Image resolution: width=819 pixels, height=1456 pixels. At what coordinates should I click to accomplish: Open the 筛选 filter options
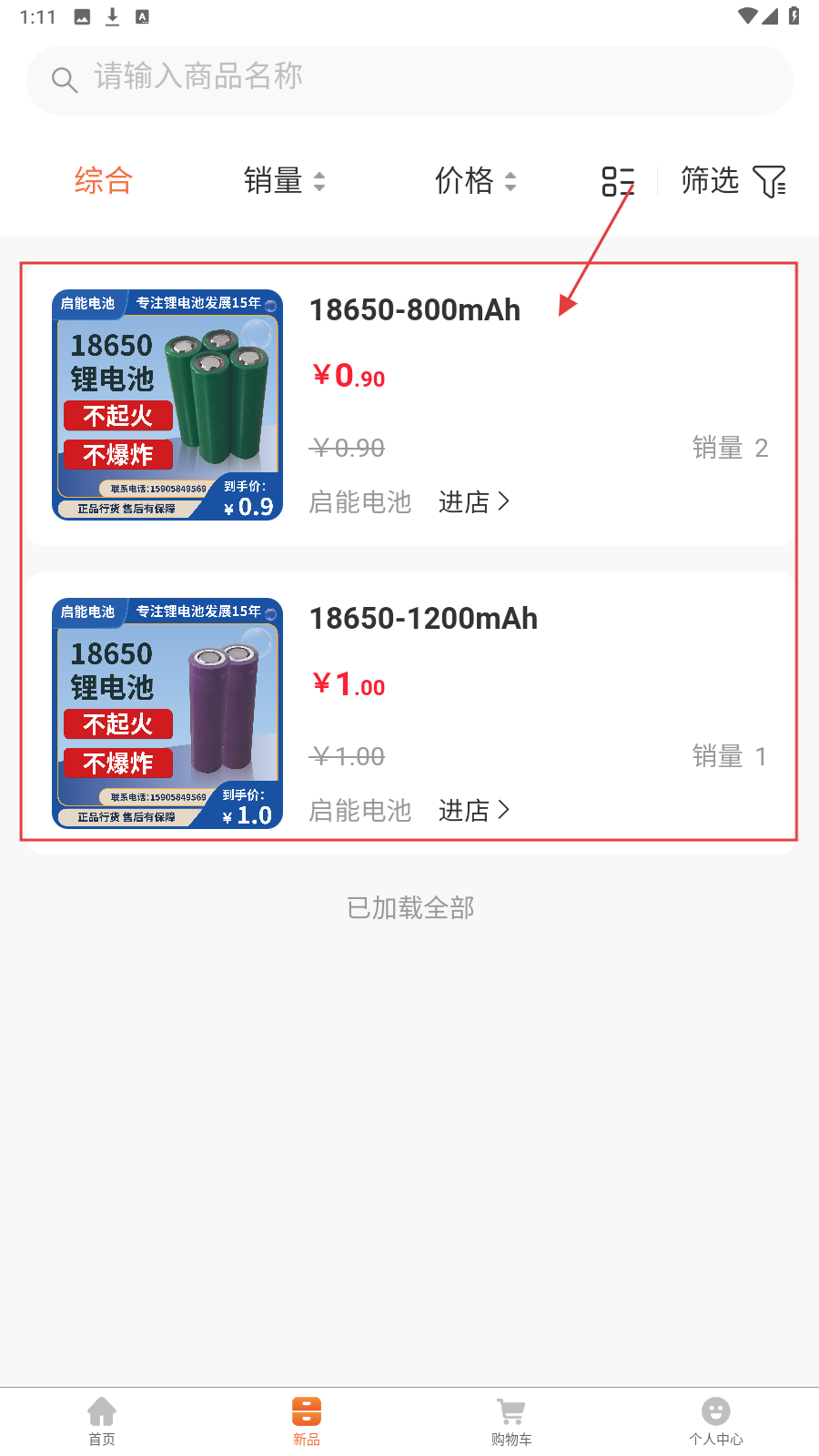pos(733,181)
